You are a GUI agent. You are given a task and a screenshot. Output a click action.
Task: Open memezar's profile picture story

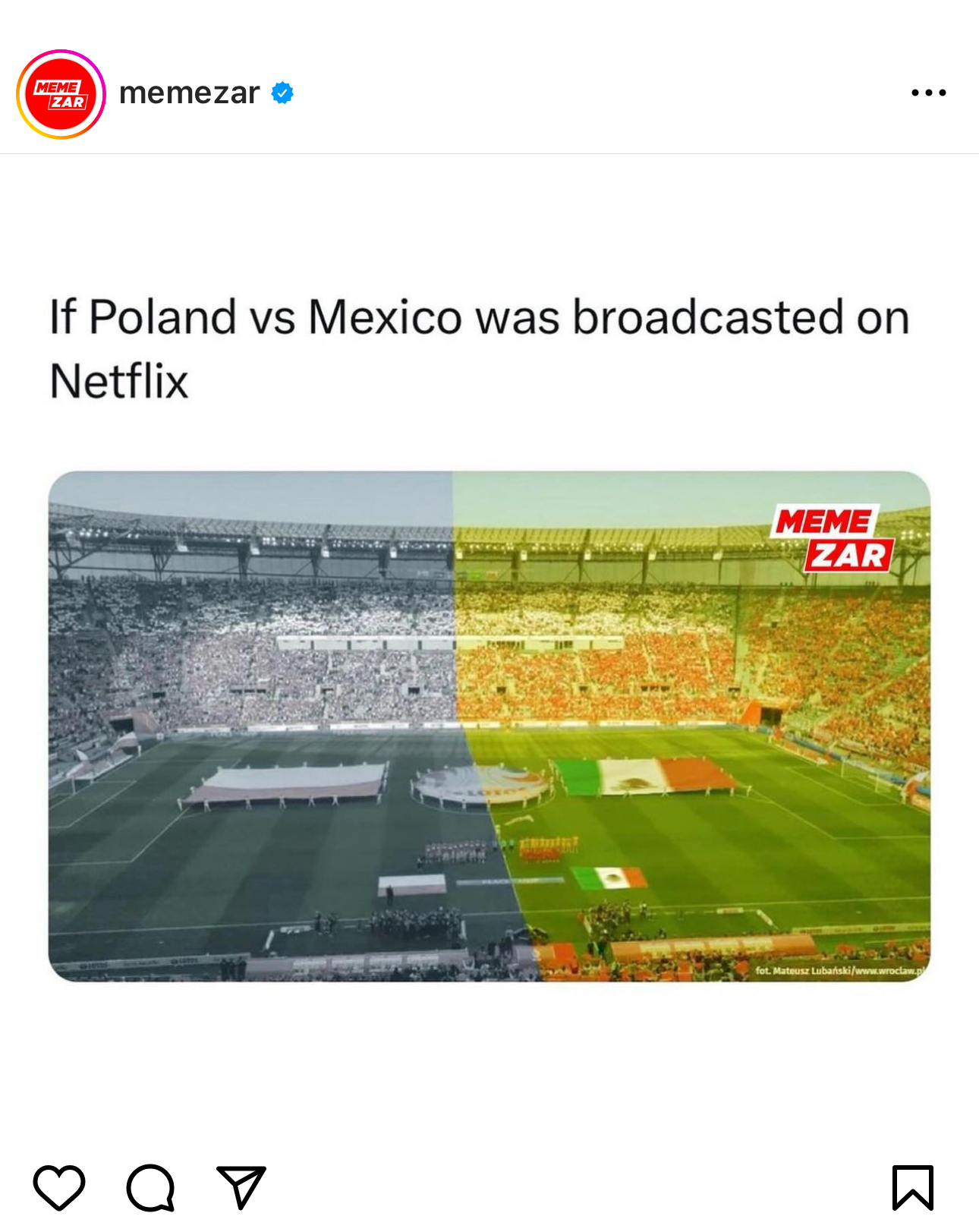point(61,94)
